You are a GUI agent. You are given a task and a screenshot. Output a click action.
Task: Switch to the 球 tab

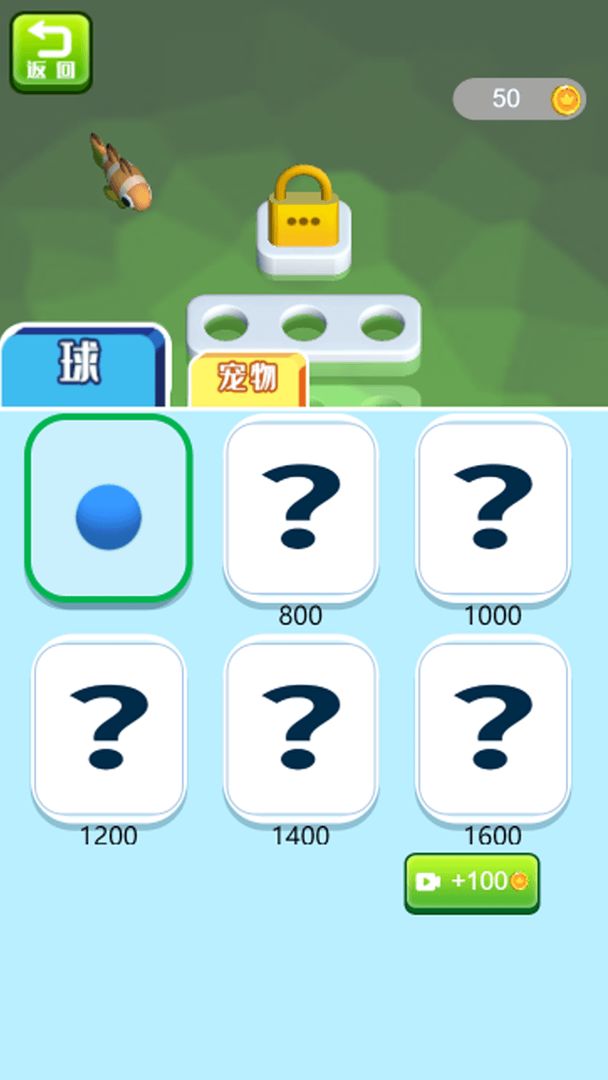click(x=83, y=366)
